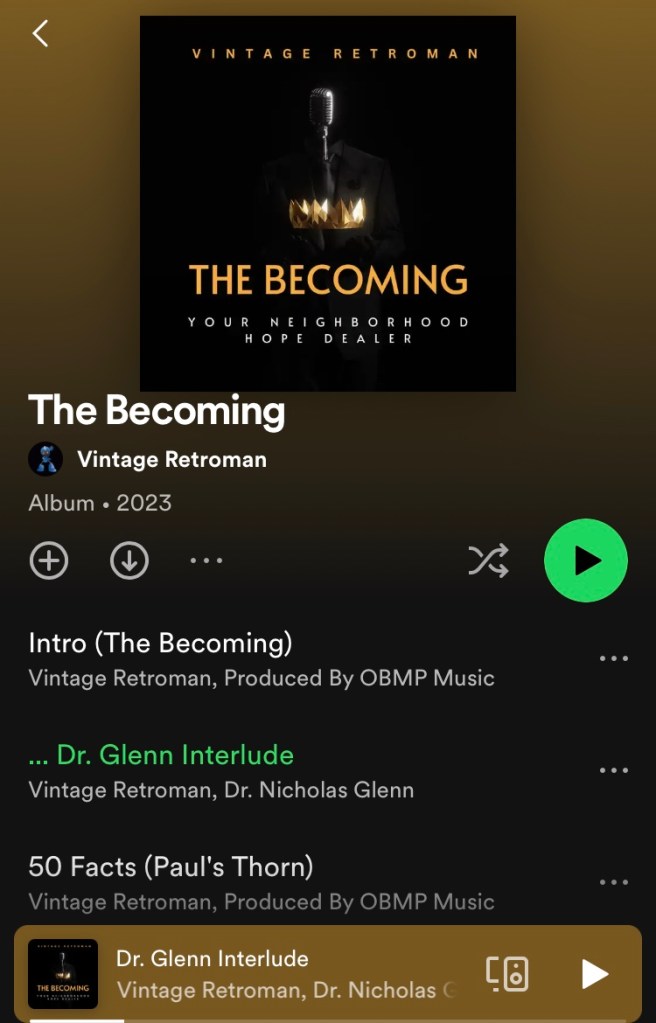Download the album for offline listening
This screenshot has width=656, height=1023.
129,561
